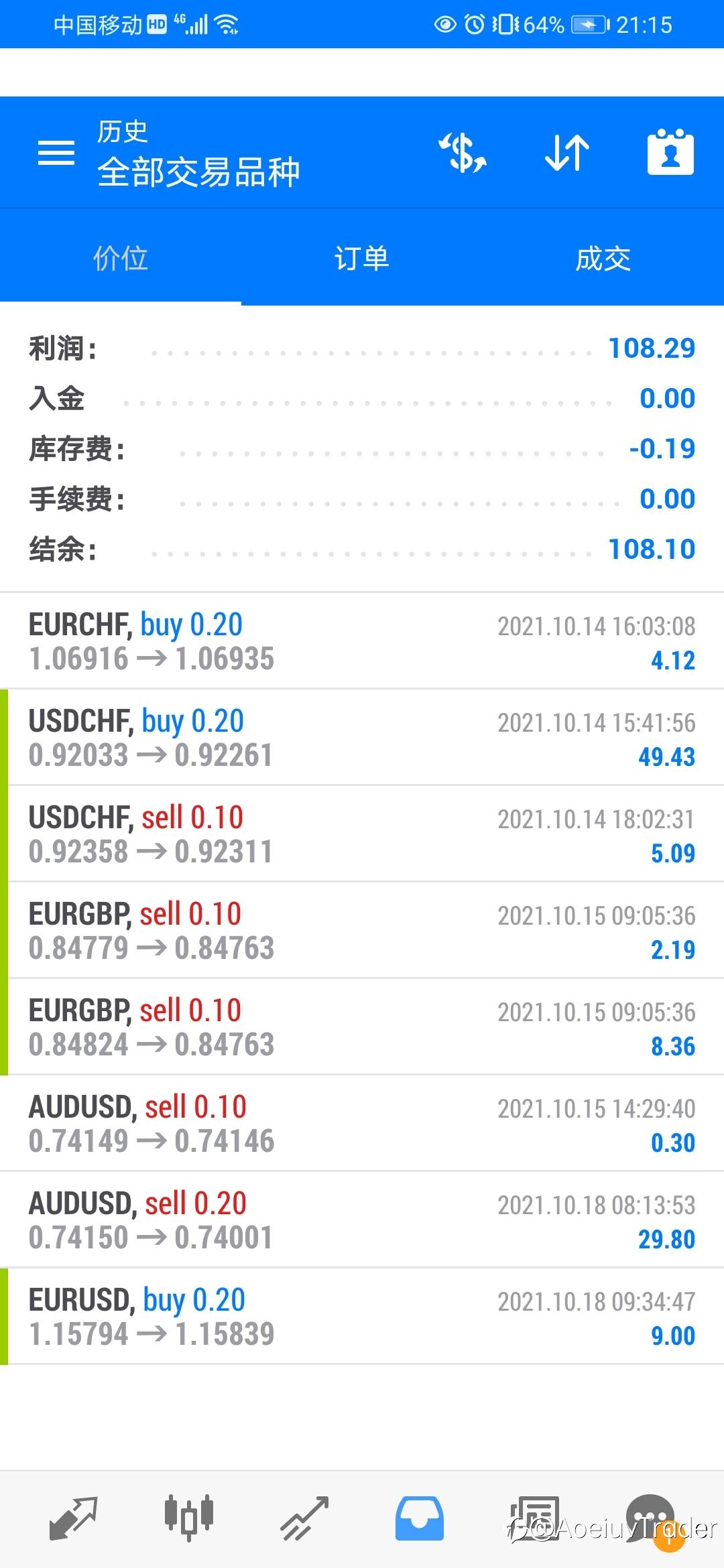This screenshot has height=1568, width=724.
Task: Open the USDCHF sell 0.10 trade
Action: pos(362,834)
